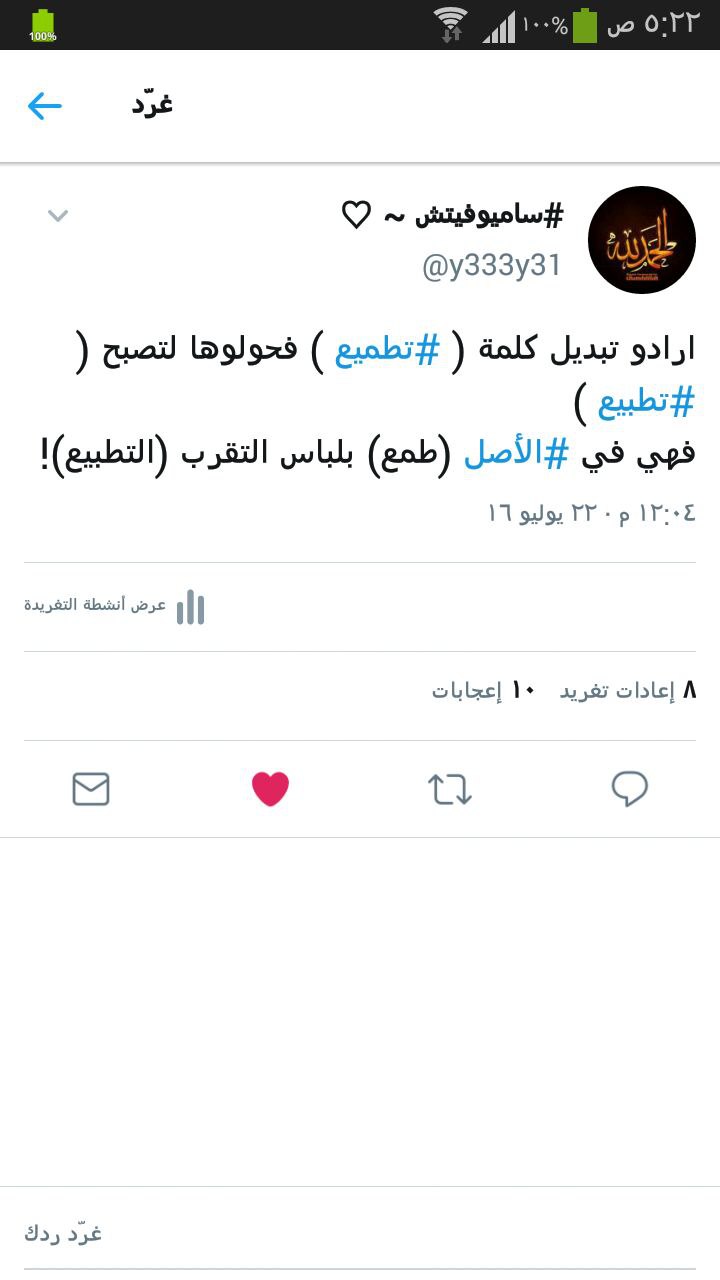
Task: Share tweet via direct message envelope
Action: pyautogui.click(x=91, y=789)
